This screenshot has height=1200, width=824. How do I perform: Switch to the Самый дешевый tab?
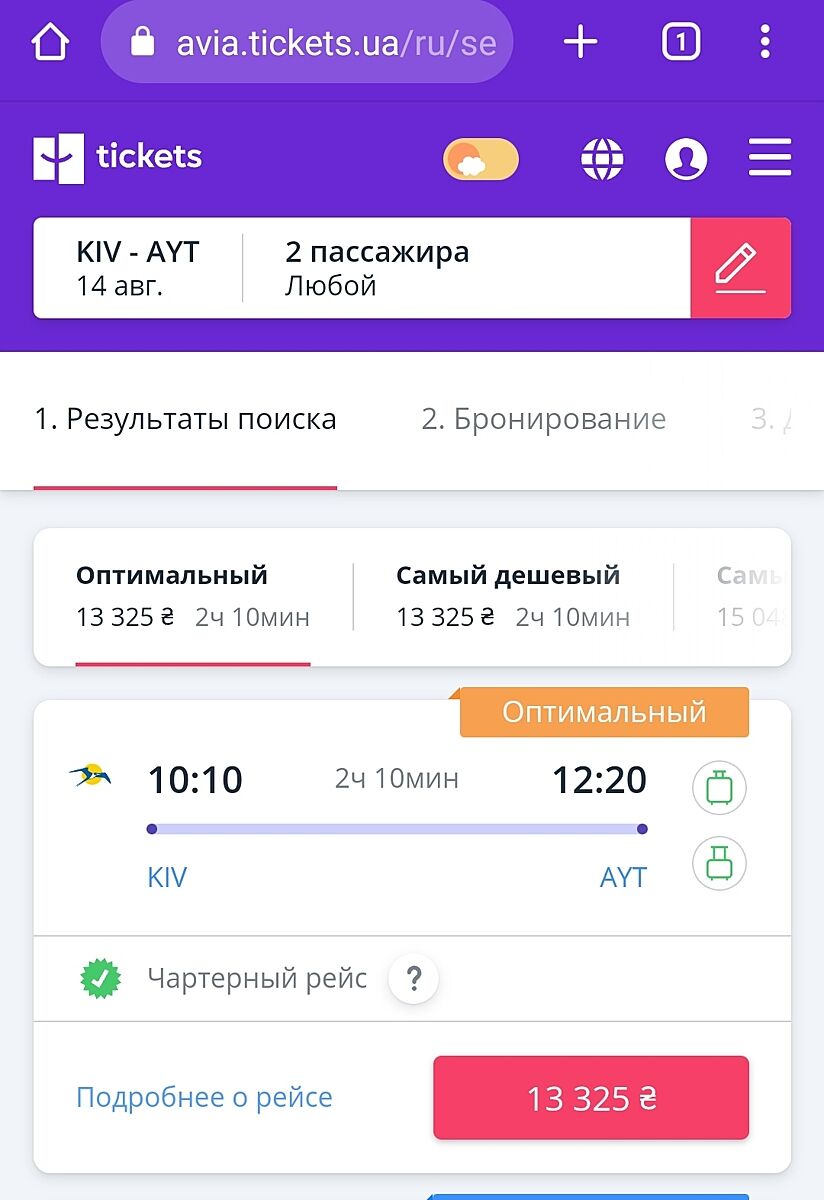(x=512, y=596)
